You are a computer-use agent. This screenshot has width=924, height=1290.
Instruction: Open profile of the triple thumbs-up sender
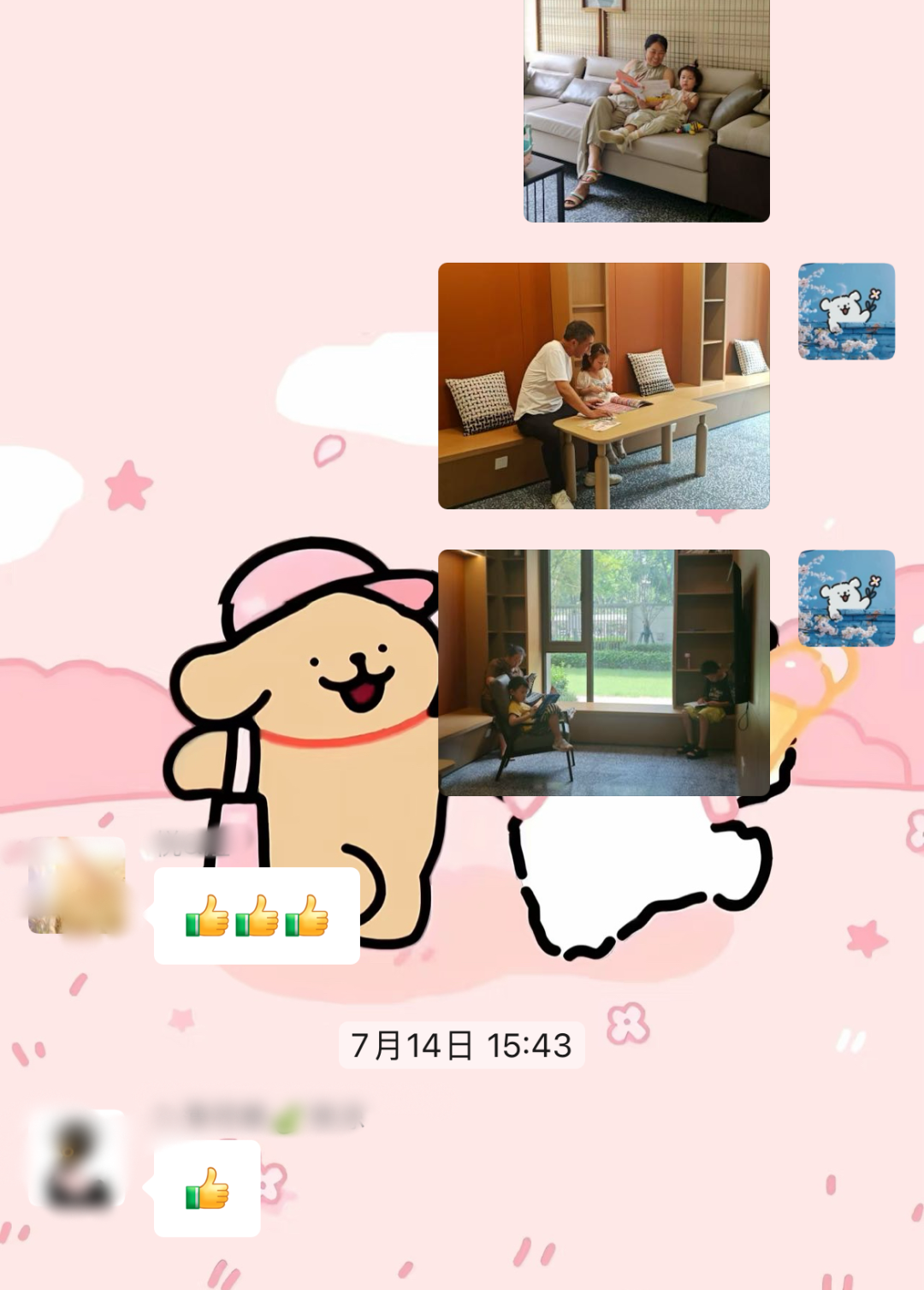point(77,885)
